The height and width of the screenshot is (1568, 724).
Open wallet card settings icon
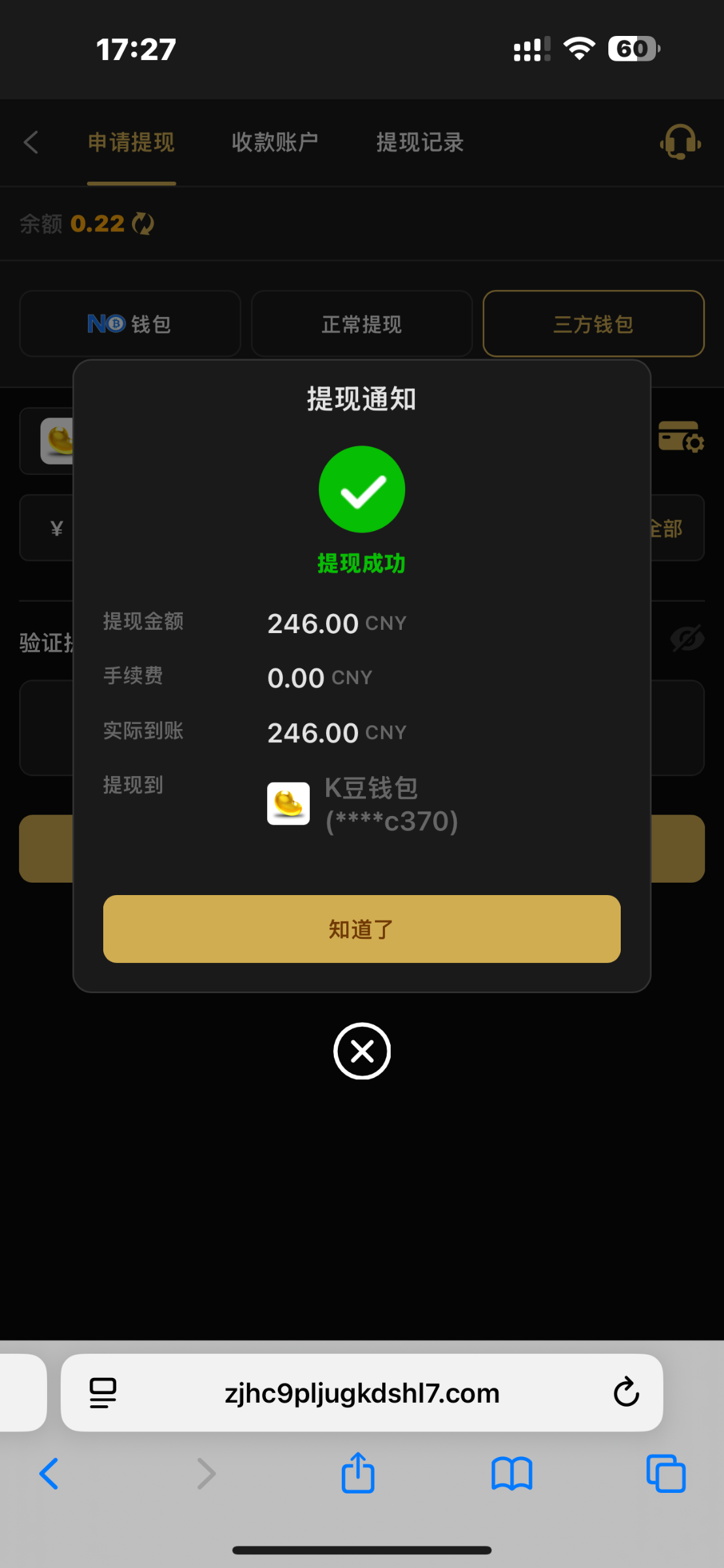681,437
